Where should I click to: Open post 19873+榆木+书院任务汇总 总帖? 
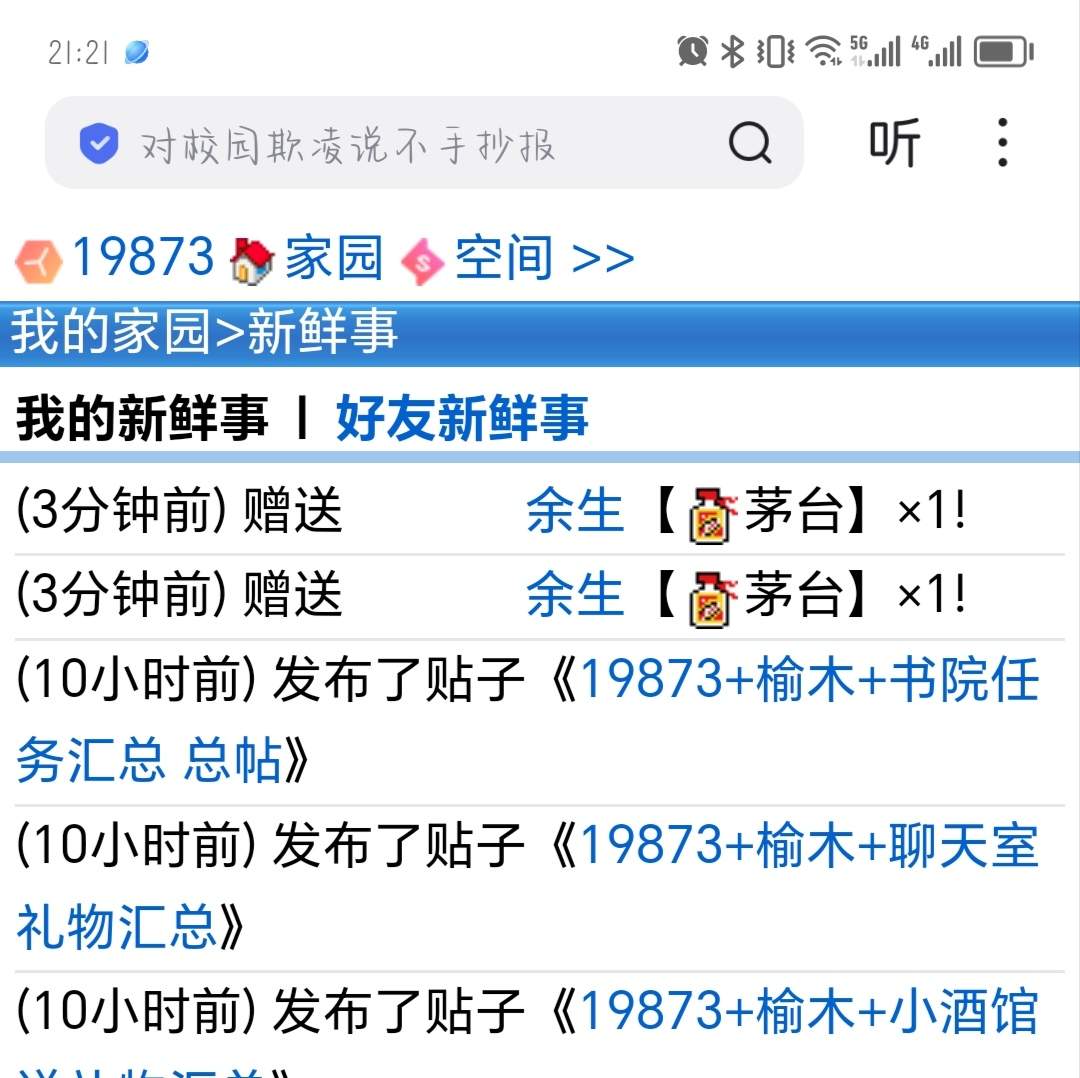[x=810, y=681]
